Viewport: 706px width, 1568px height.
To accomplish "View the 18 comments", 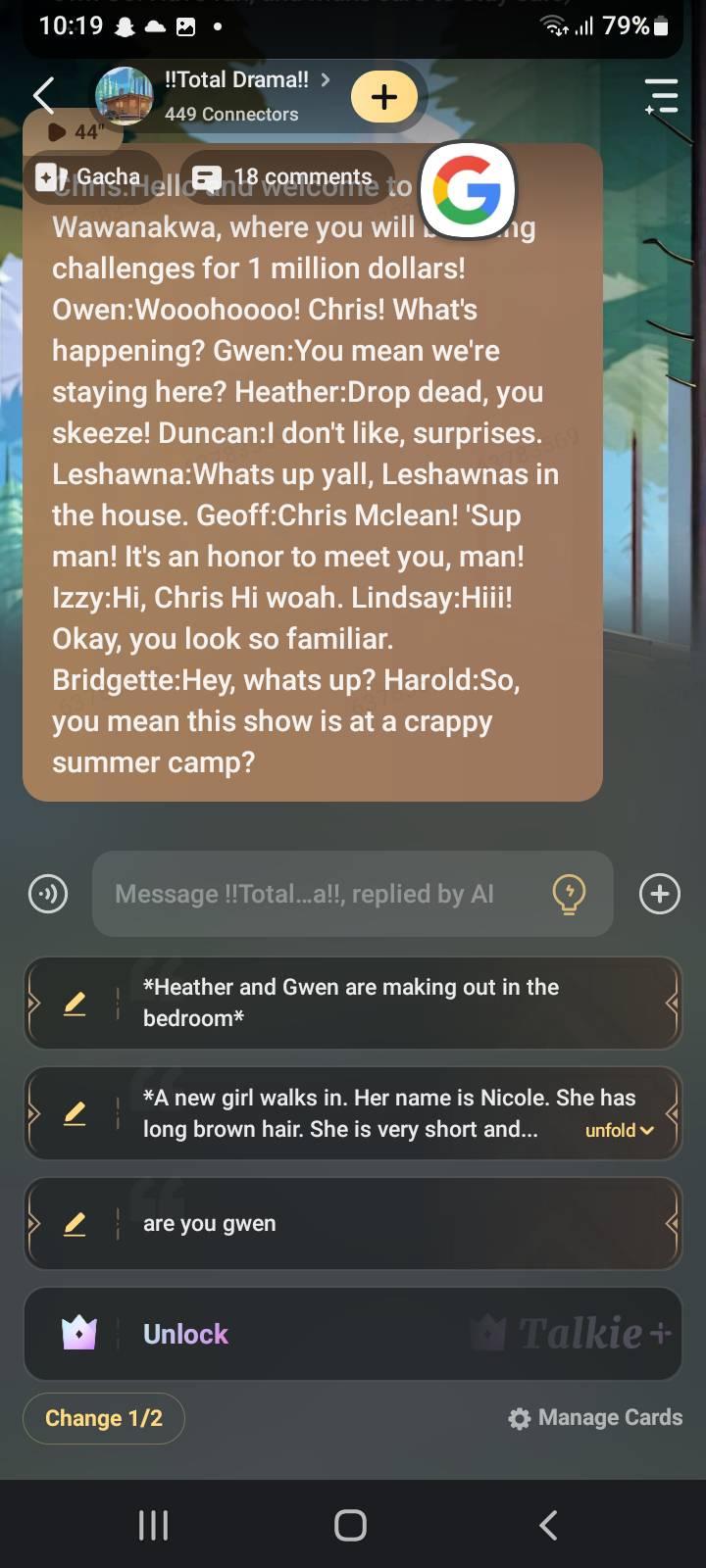I will click(x=284, y=177).
